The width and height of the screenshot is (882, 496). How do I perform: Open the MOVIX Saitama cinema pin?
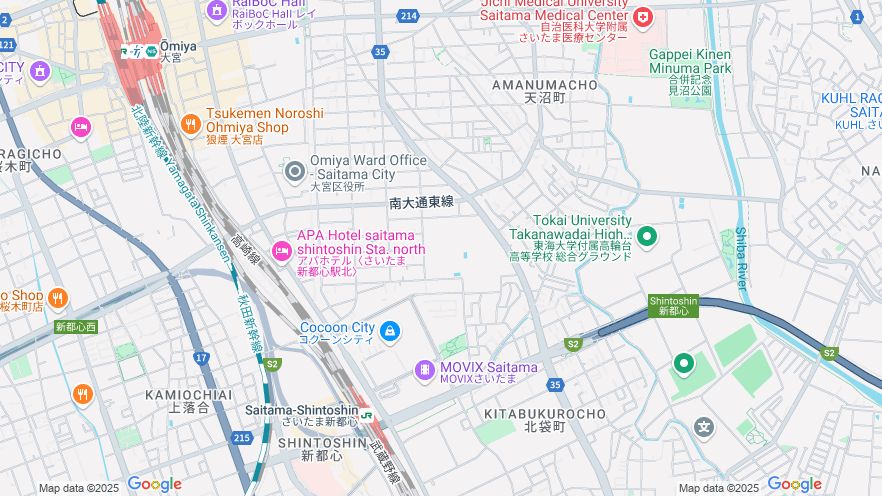click(x=425, y=371)
